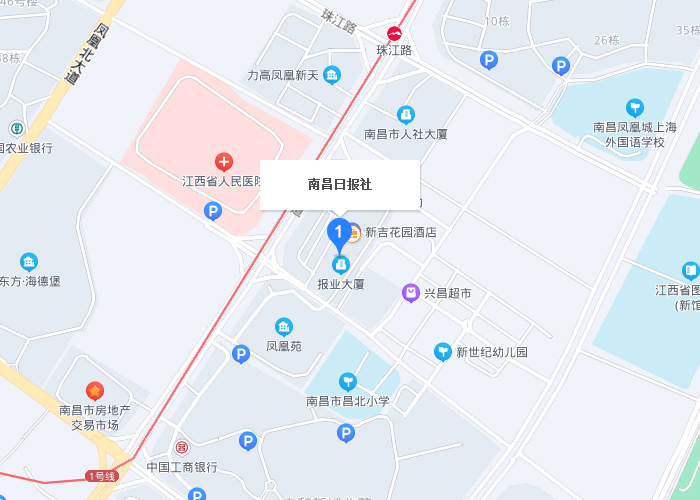Tap the 江西省人民医院 hospital icon
Viewport: 700px width, 500px height.
(x=224, y=161)
